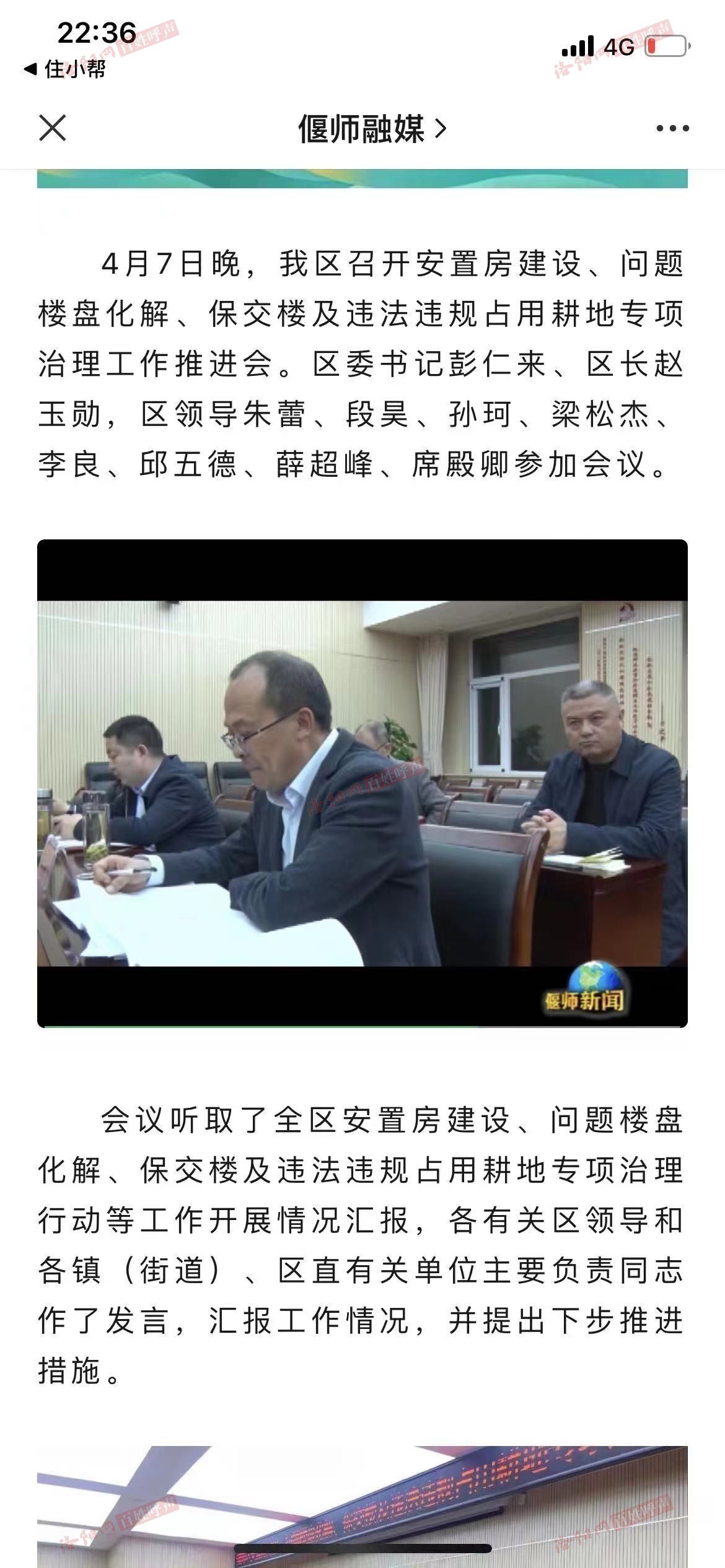Return to the 住小帮 app
This screenshot has height=1568, width=725.
point(65,69)
